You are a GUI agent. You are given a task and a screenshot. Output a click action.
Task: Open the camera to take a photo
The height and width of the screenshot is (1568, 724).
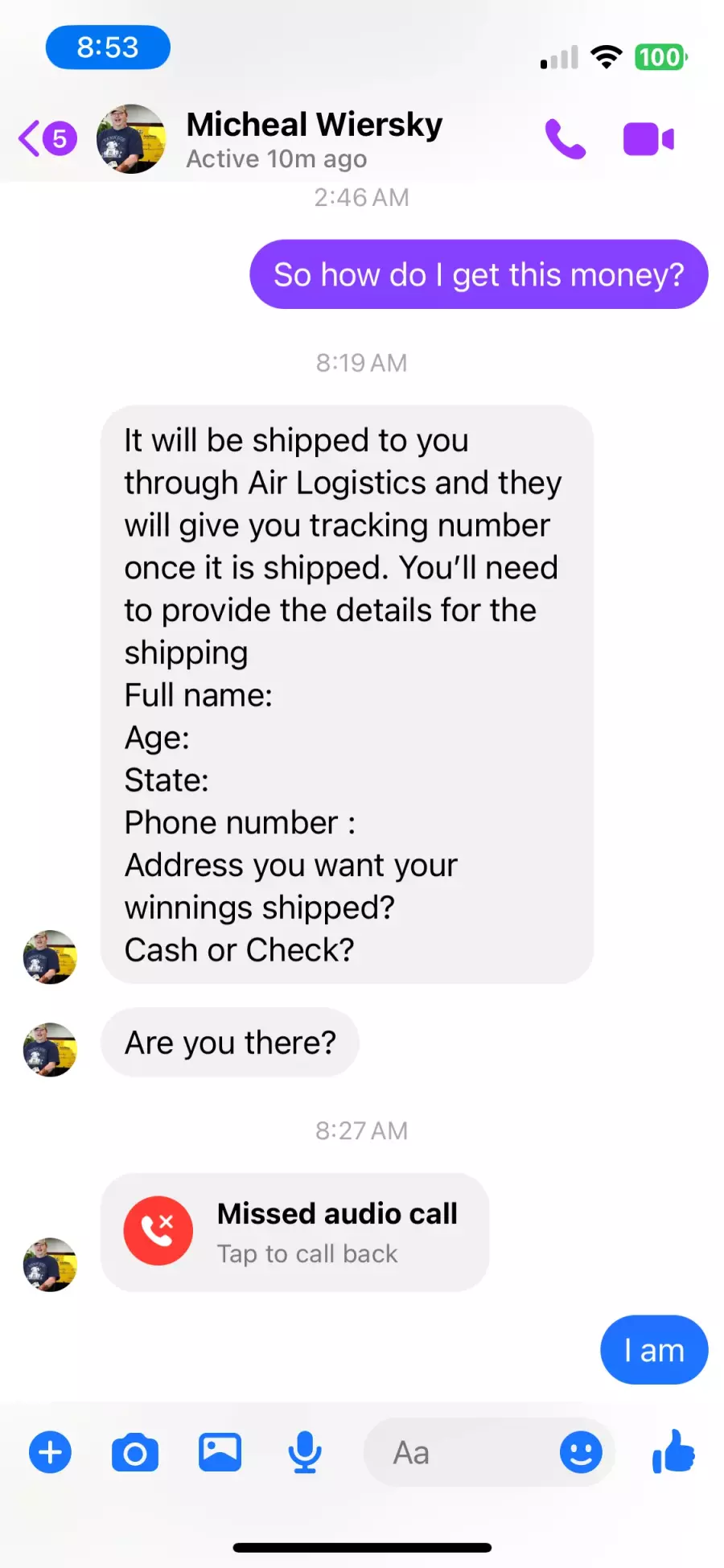coord(135,1453)
